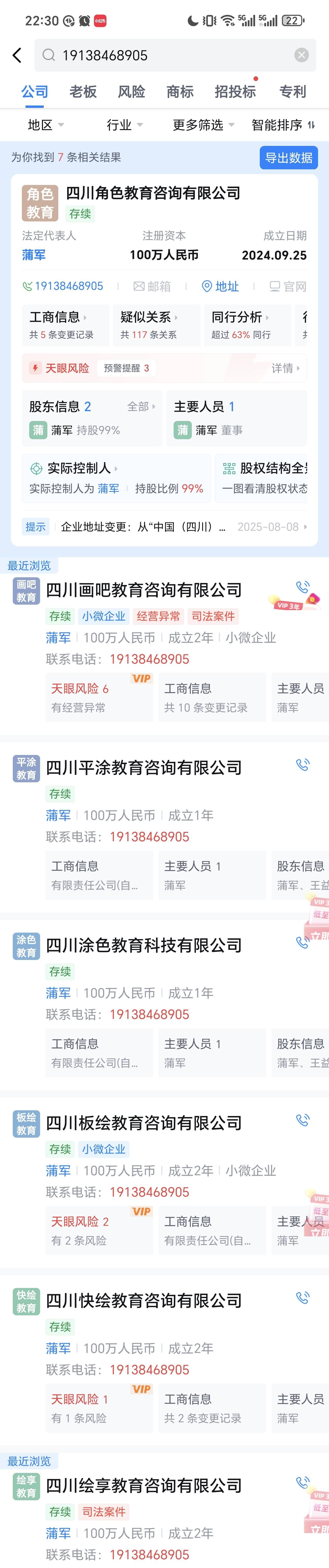Switch to the 老板 tab
Image resolution: width=329 pixels, height=1568 pixels.
tap(83, 92)
